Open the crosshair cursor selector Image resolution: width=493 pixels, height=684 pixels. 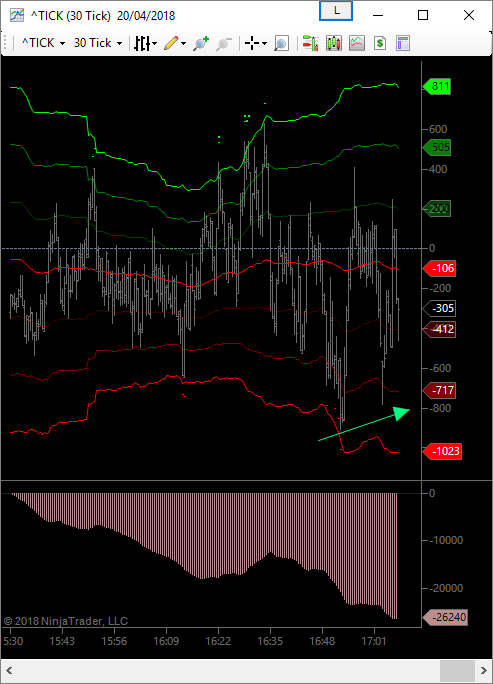255,43
